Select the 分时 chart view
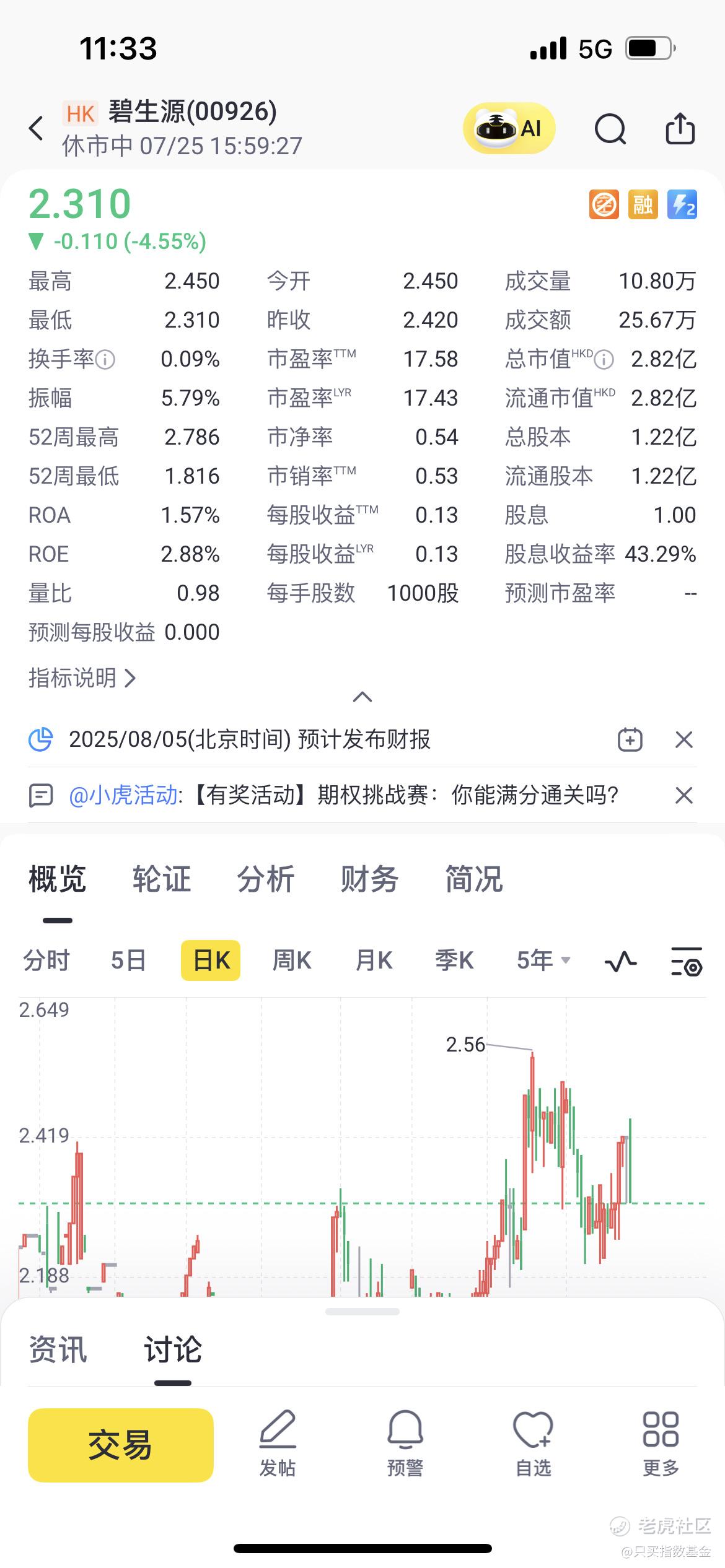The height and width of the screenshot is (1568, 725). pos(46,960)
